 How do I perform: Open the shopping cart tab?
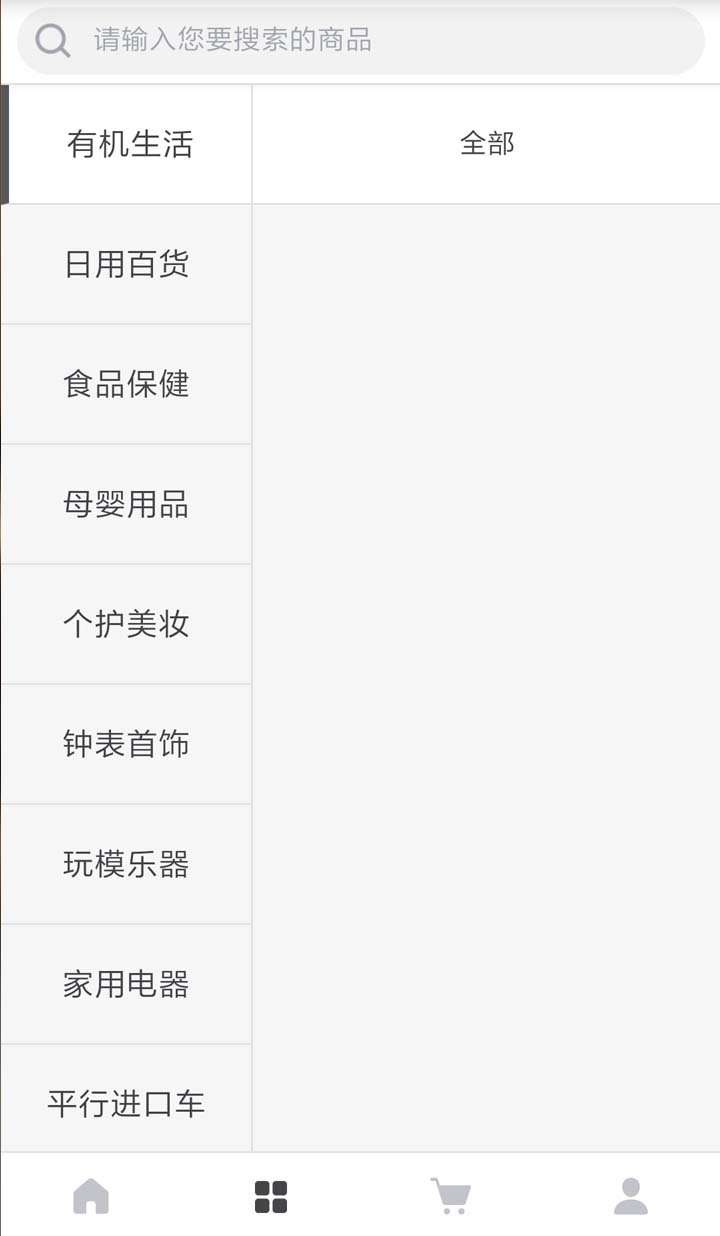tap(451, 1196)
